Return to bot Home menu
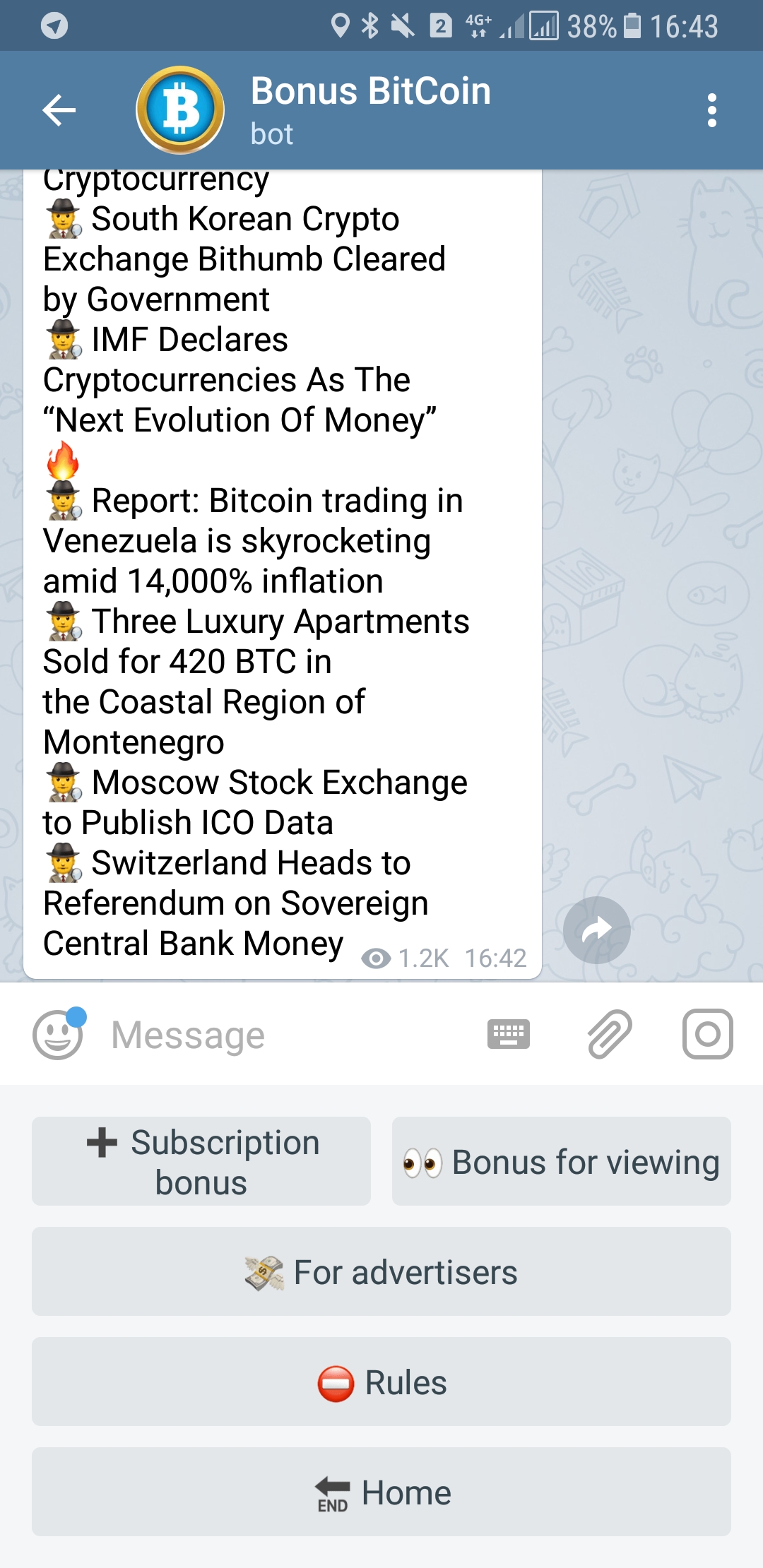Image resolution: width=763 pixels, height=1568 pixels. (x=381, y=1492)
